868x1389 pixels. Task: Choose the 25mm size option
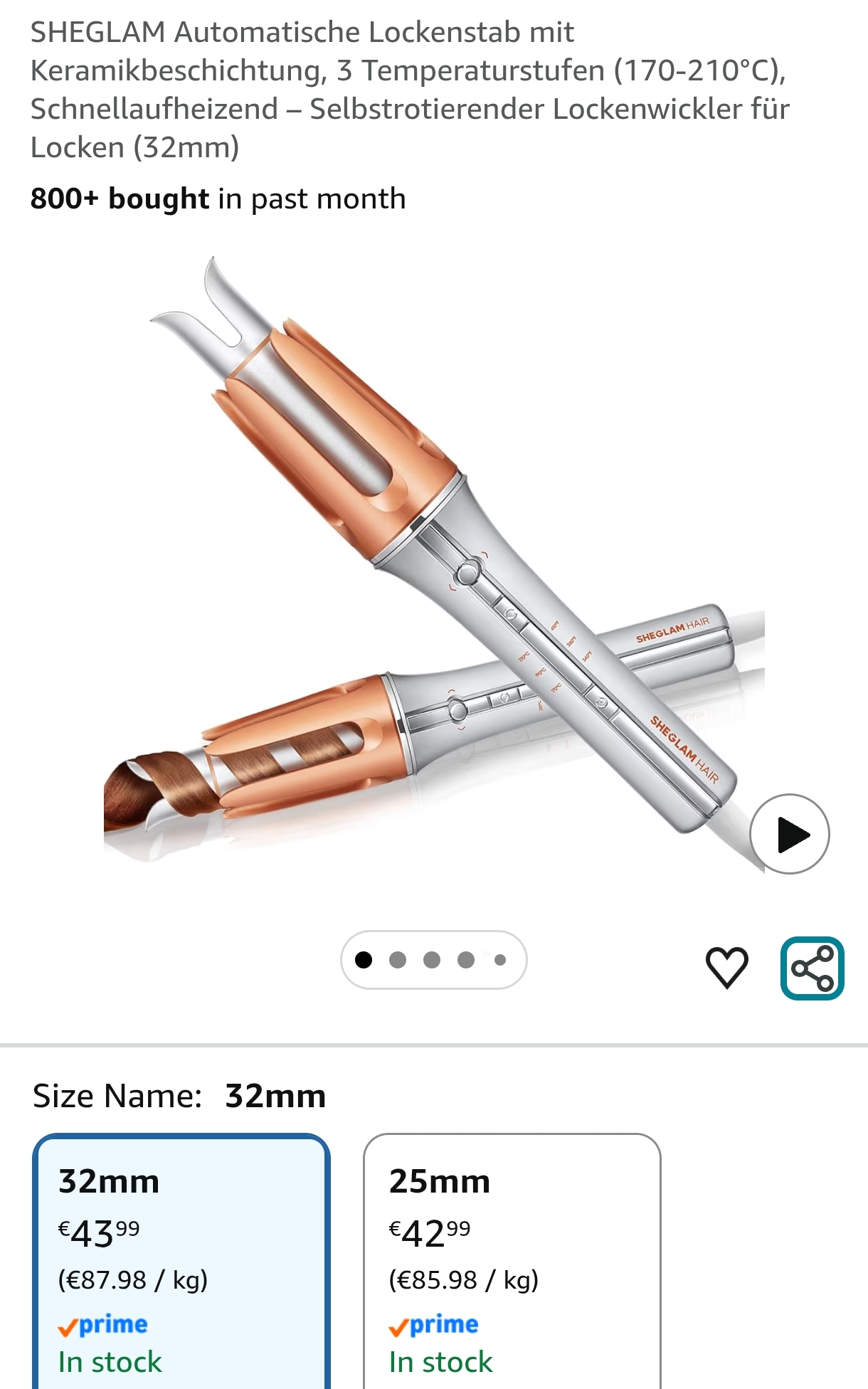512,1259
